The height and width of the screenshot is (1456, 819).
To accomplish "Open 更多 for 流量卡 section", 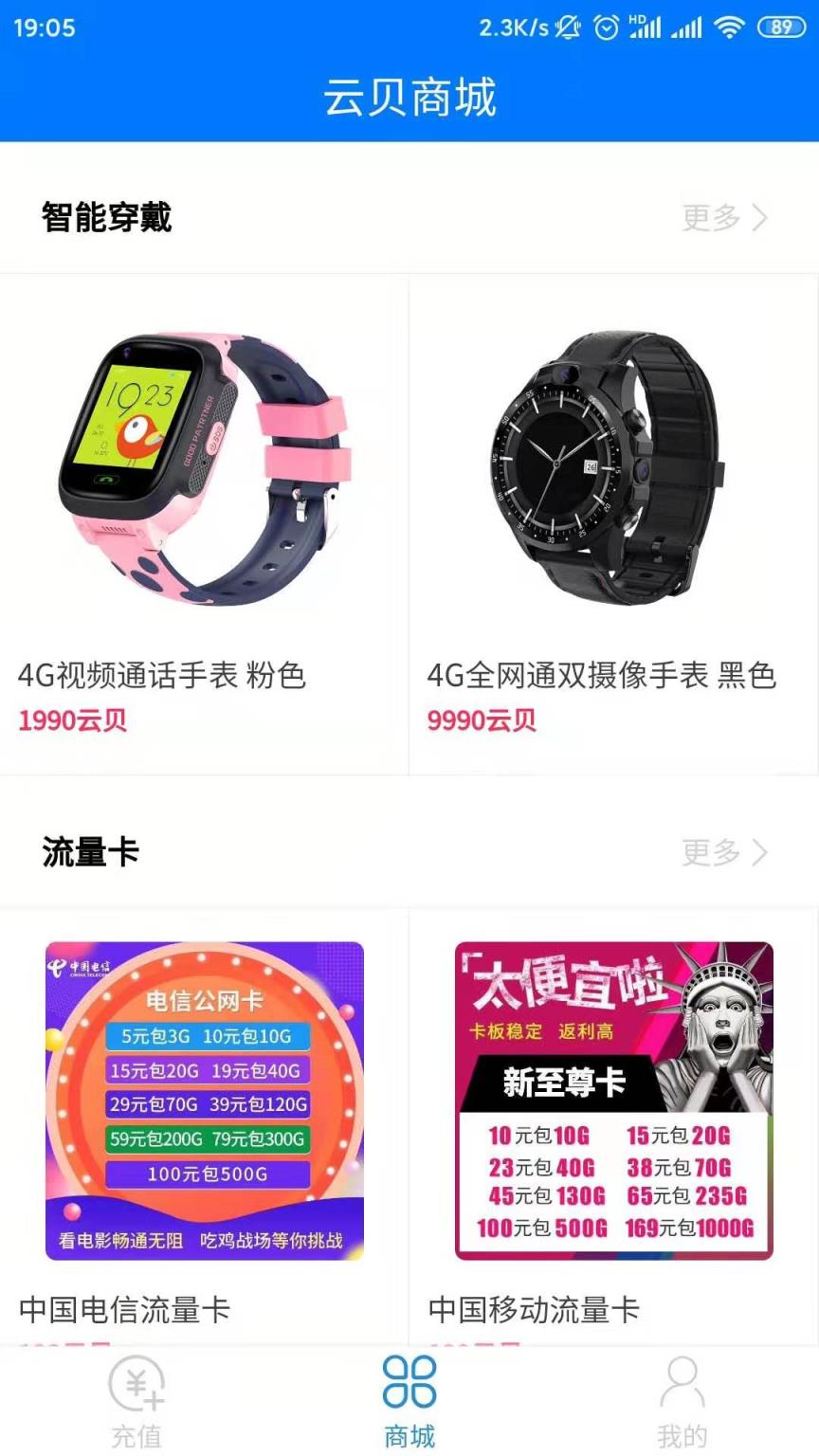I will coord(724,852).
